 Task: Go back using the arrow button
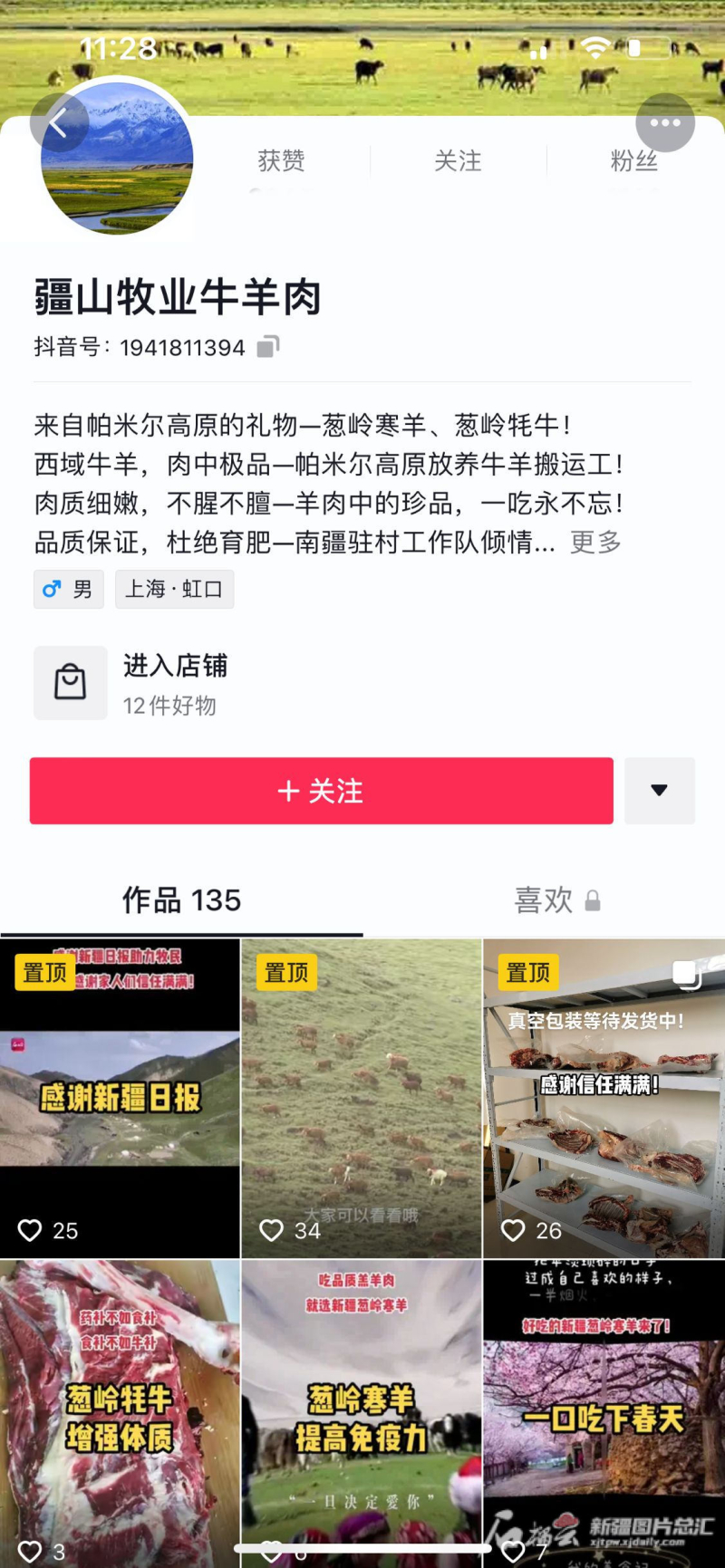(x=59, y=123)
